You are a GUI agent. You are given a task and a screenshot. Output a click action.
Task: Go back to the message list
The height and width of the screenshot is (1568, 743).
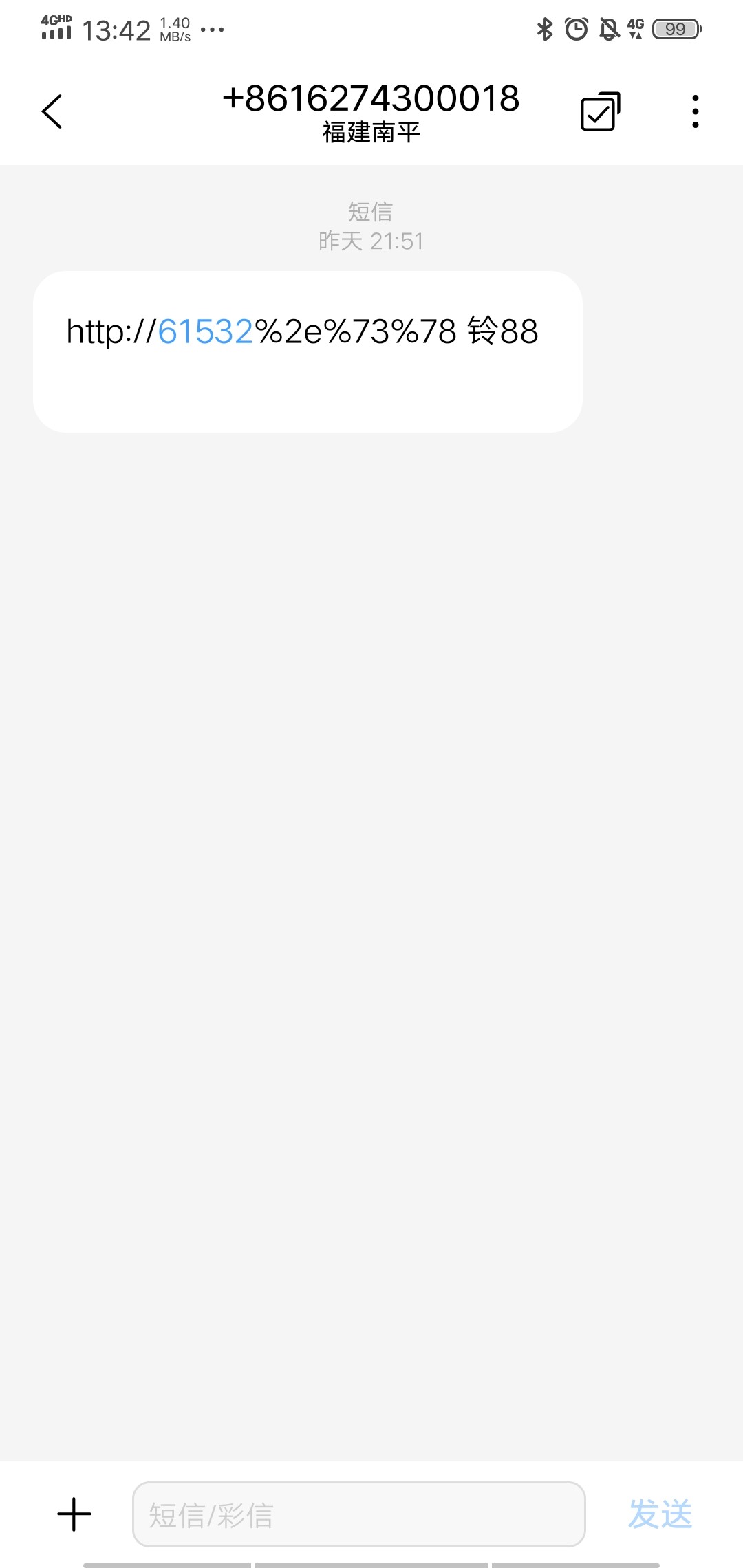(52, 111)
